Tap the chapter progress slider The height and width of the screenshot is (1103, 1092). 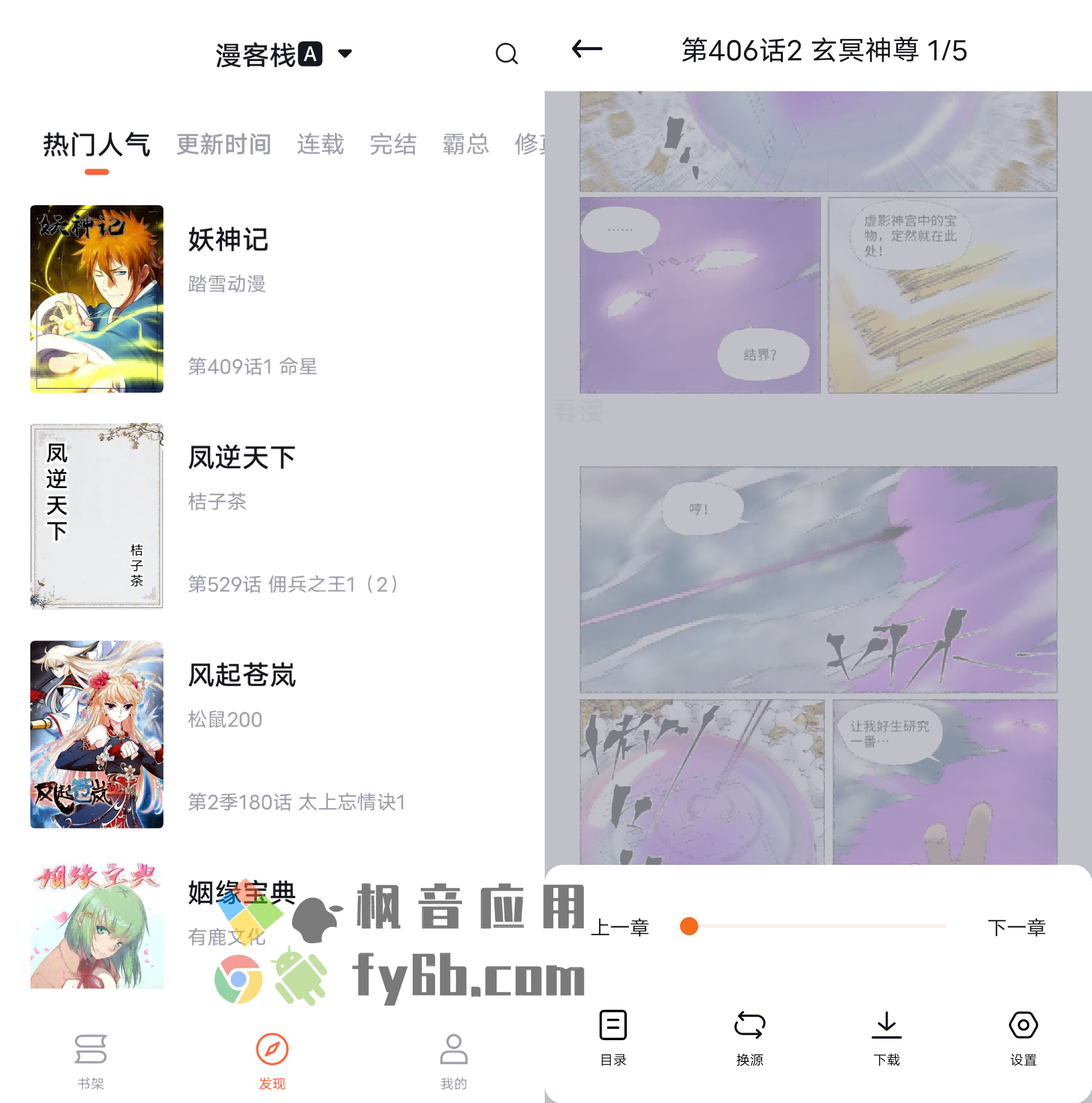click(x=817, y=926)
